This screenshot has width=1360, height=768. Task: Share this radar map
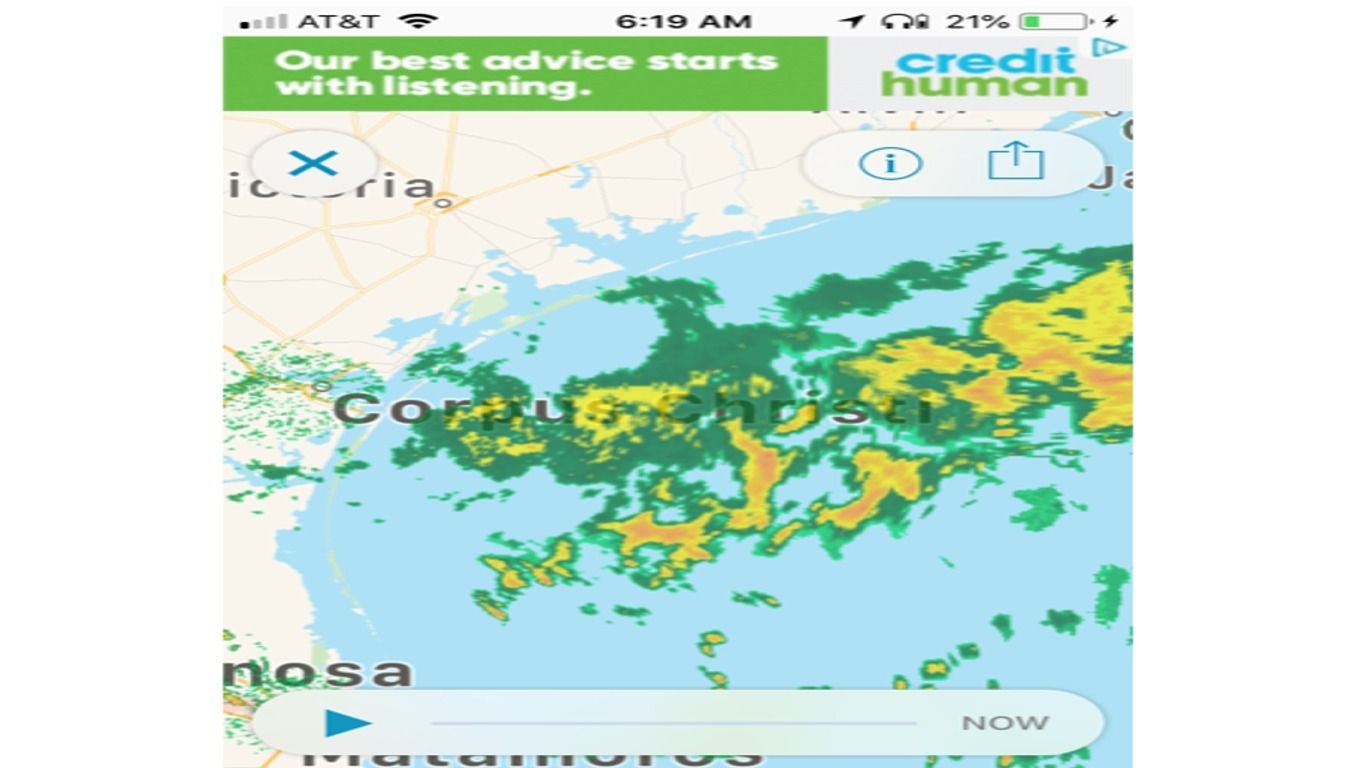point(1015,161)
